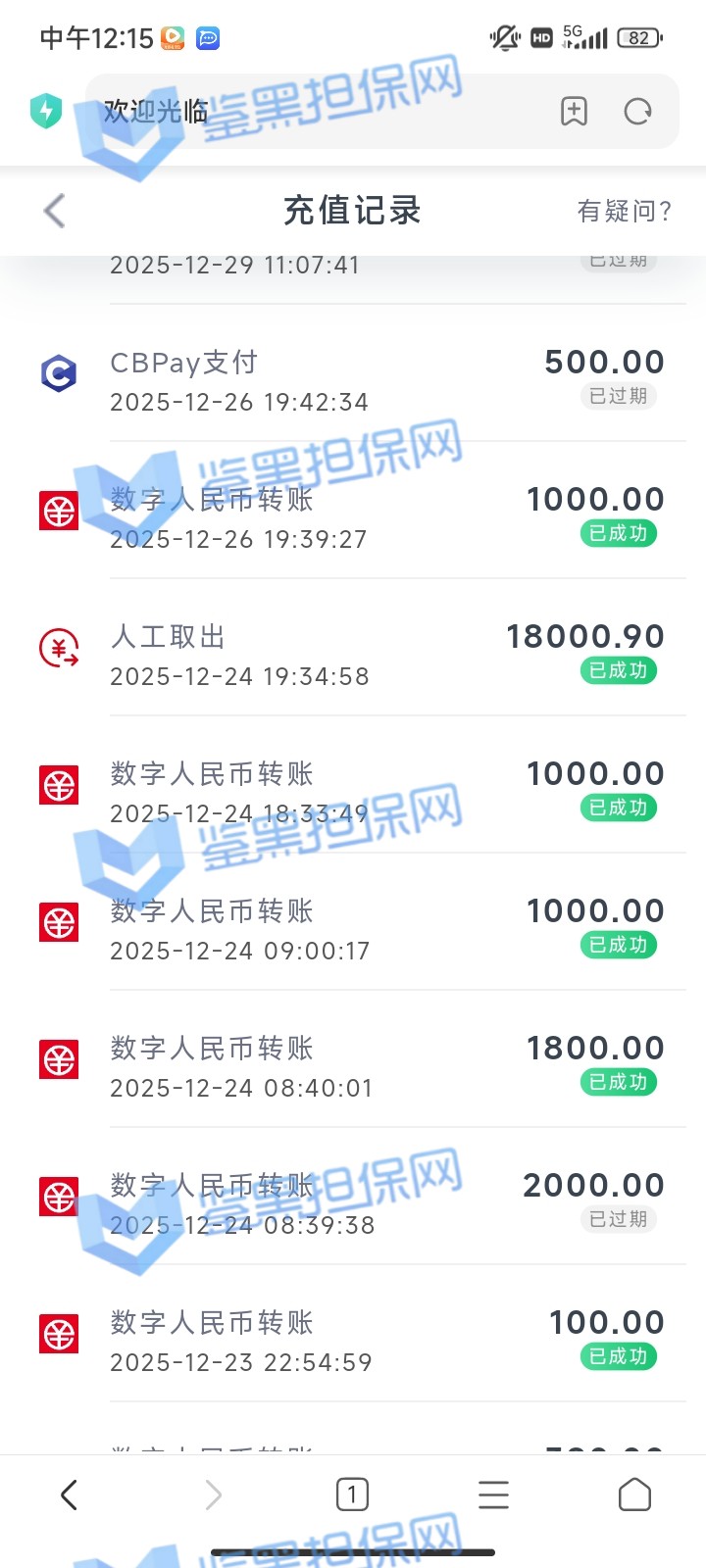
Task: Open the 有疑问? help link
Action: tap(624, 211)
